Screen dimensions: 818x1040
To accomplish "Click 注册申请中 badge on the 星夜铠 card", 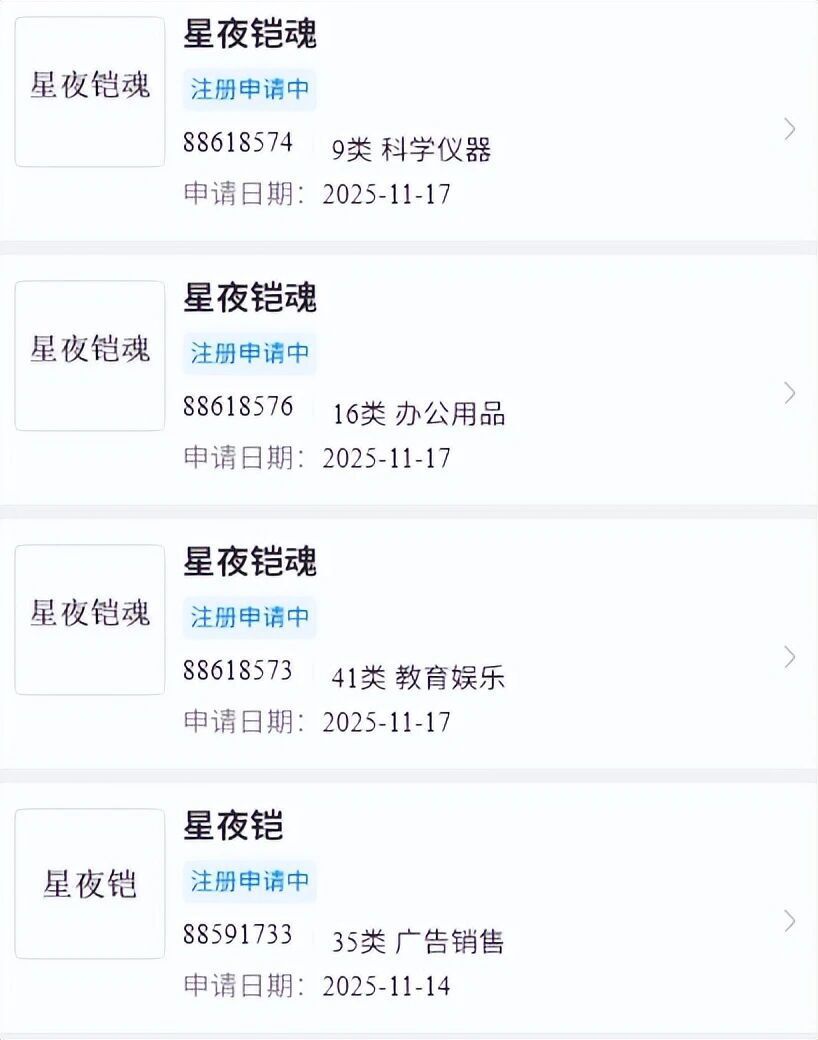I will (249, 881).
